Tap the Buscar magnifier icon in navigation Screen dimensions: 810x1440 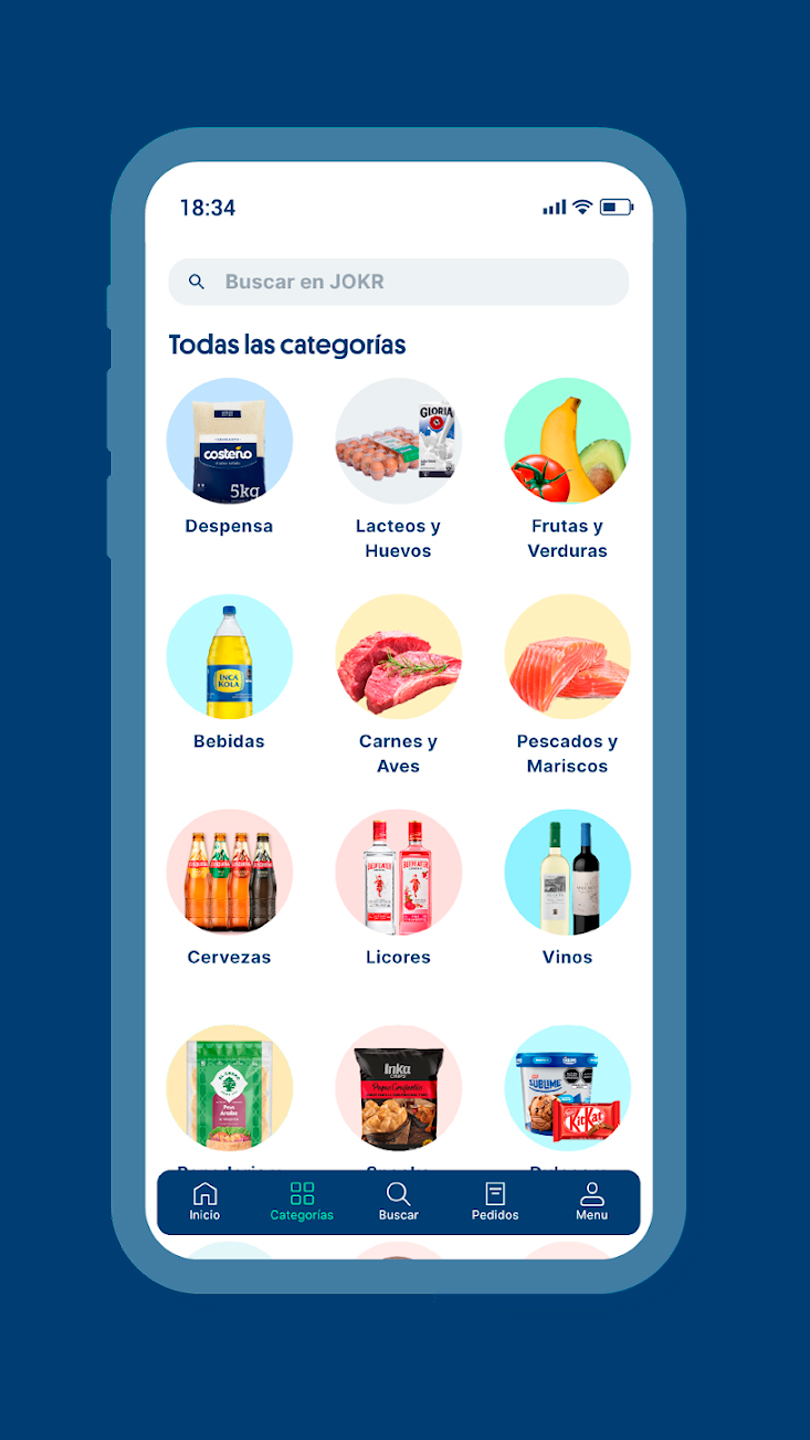[x=398, y=1192]
